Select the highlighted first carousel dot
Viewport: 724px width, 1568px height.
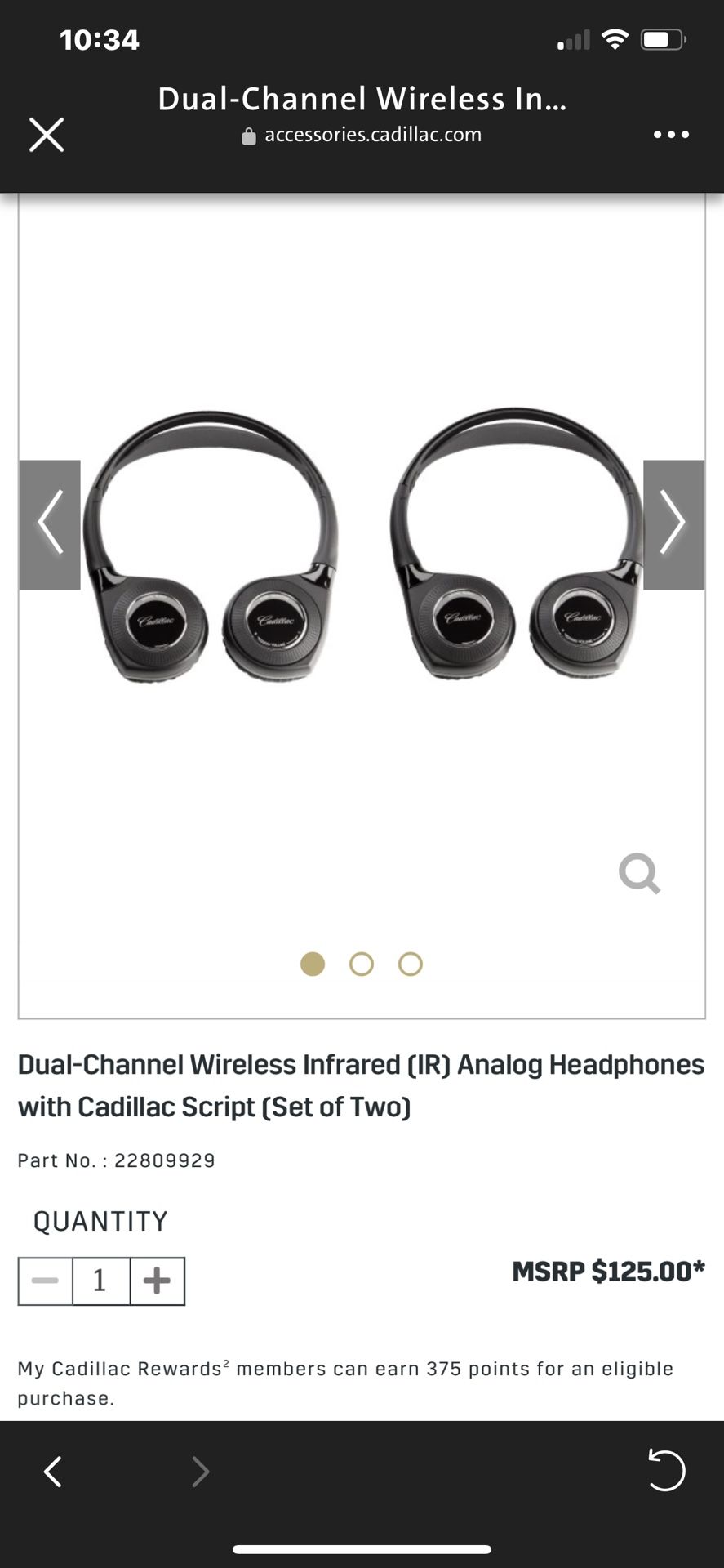click(313, 964)
